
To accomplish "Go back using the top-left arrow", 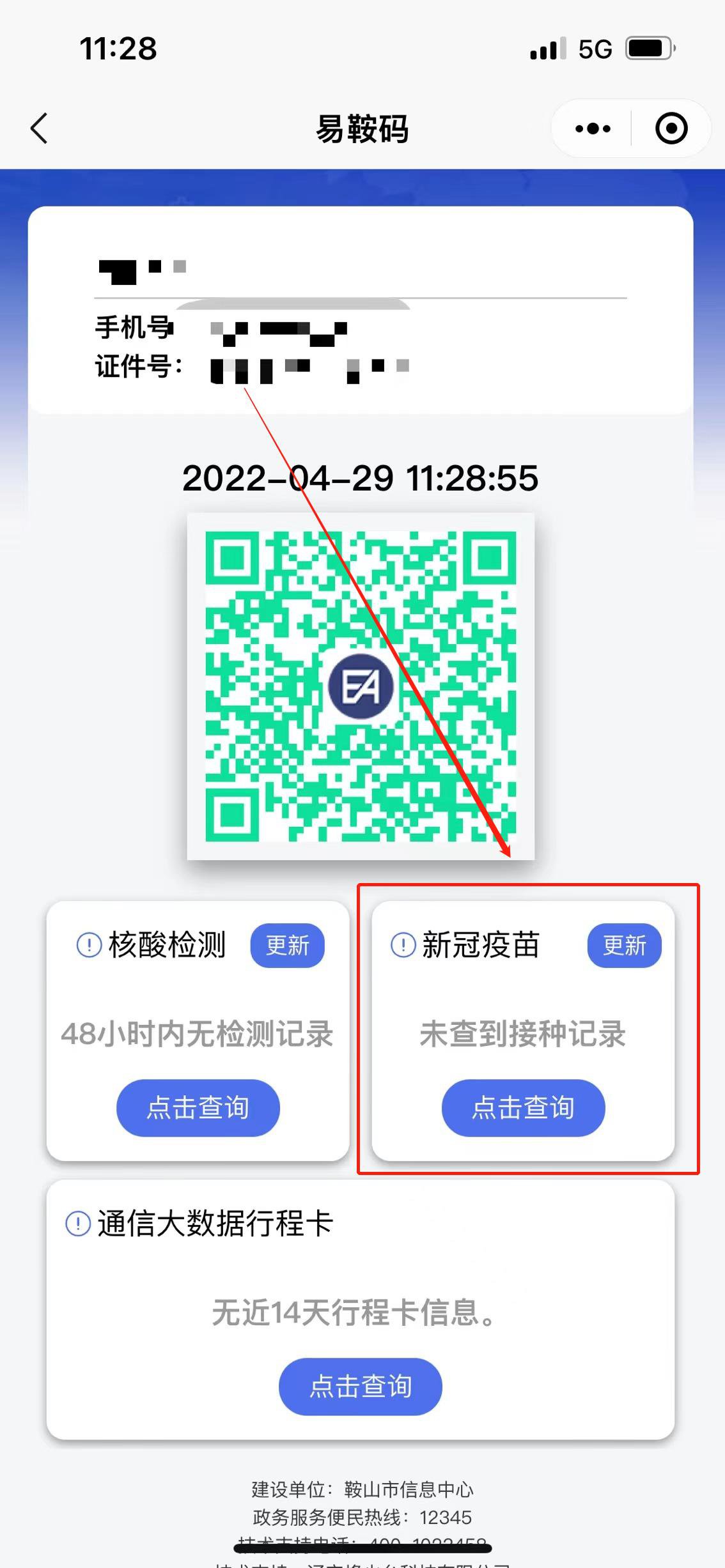I will (x=40, y=128).
